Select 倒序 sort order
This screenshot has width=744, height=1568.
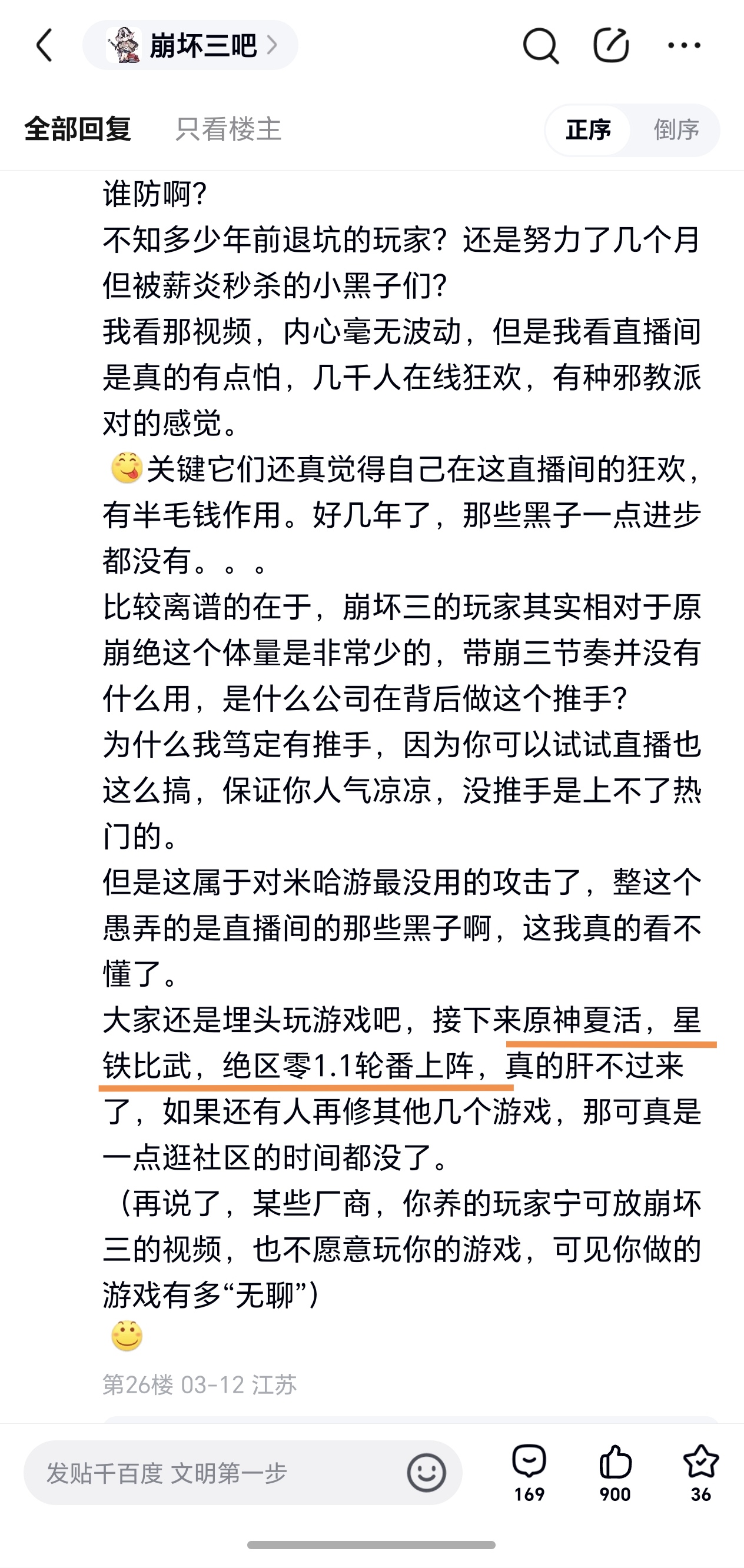(x=676, y=129)
